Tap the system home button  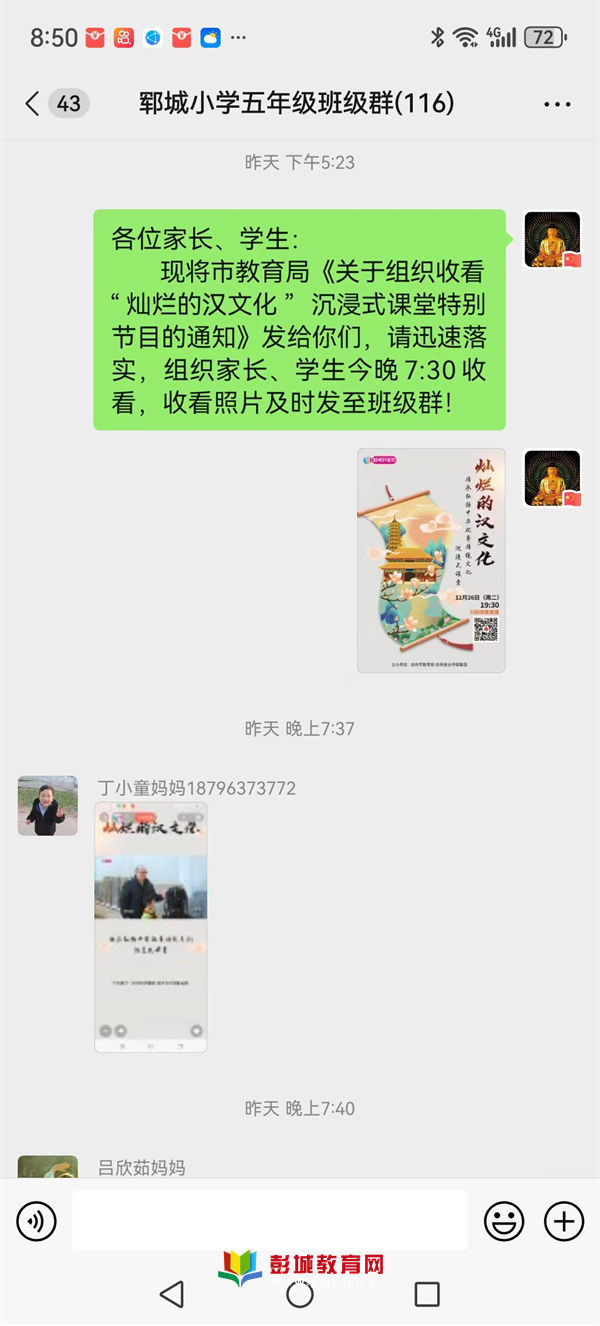(300, 1295)
